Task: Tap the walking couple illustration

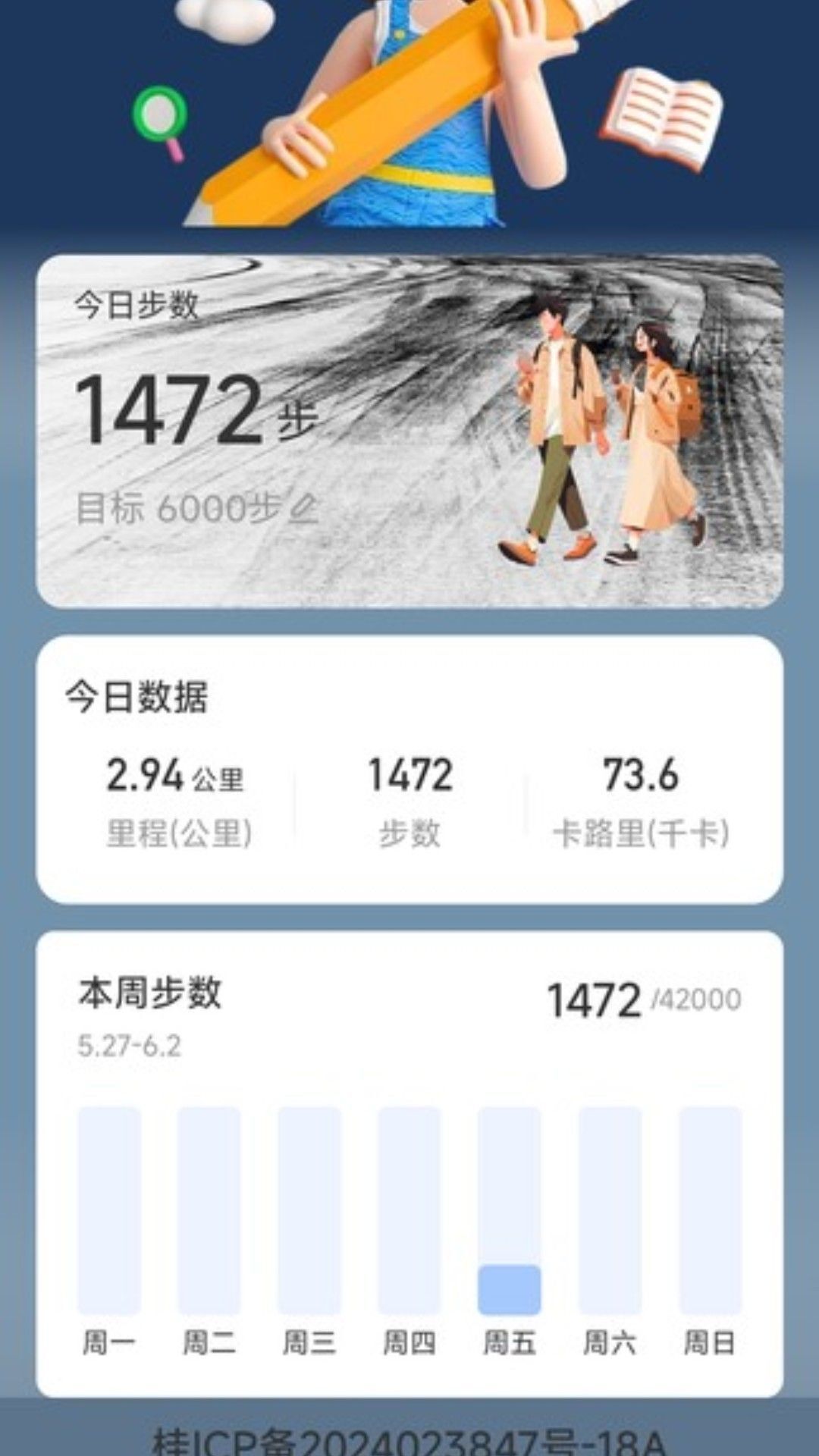Action: tap(599, 432)
